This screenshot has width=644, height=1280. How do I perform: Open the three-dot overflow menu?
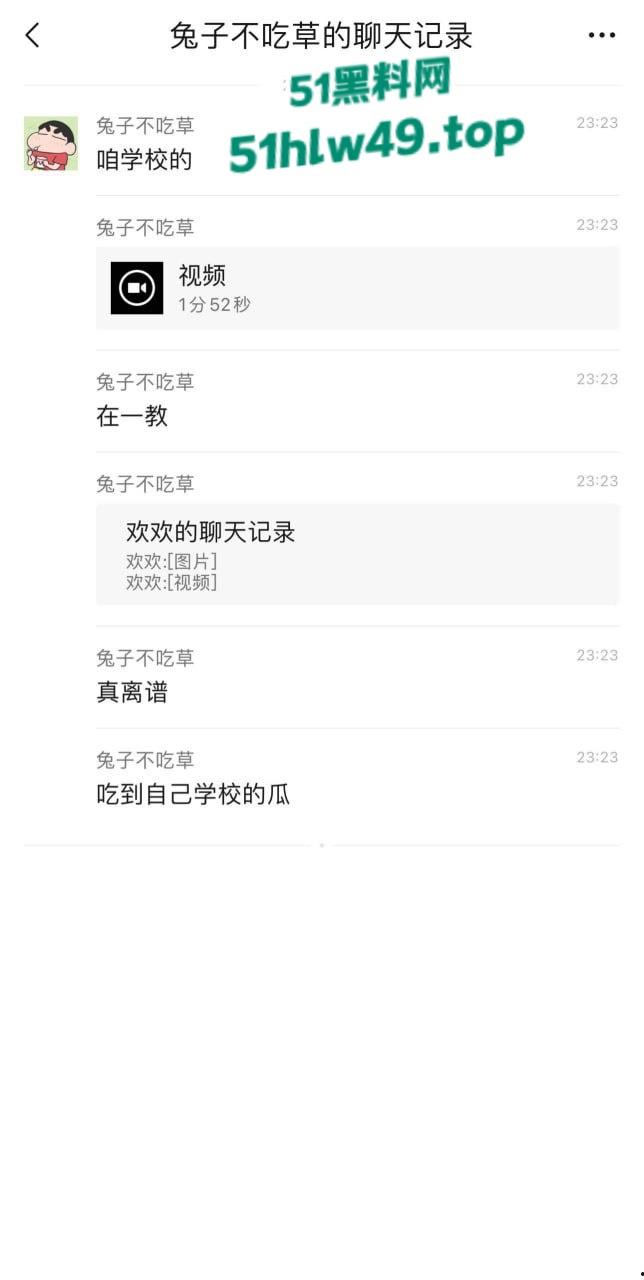tap(601, 36)
